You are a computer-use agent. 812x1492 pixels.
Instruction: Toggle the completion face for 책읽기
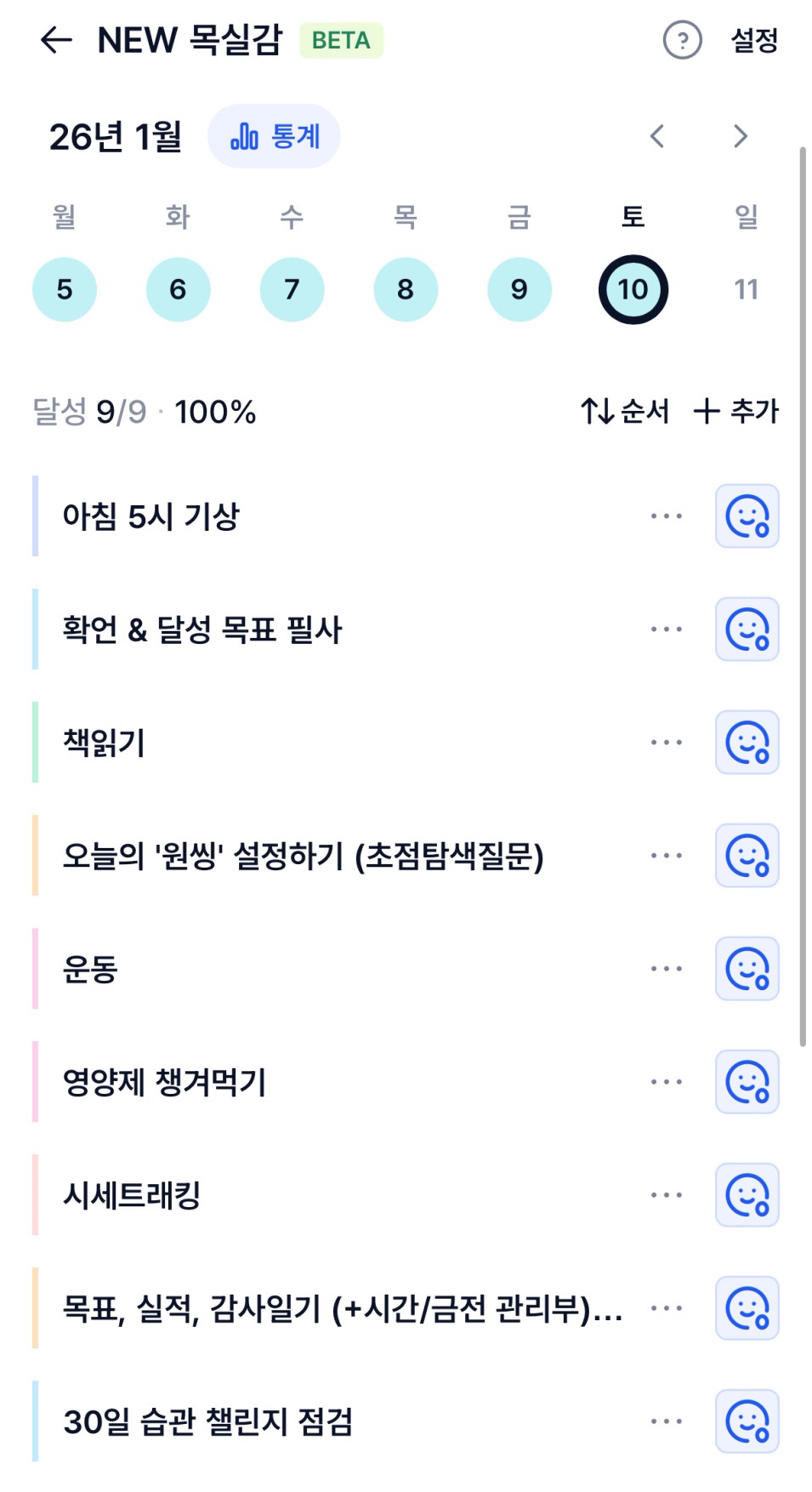(747, 743)
